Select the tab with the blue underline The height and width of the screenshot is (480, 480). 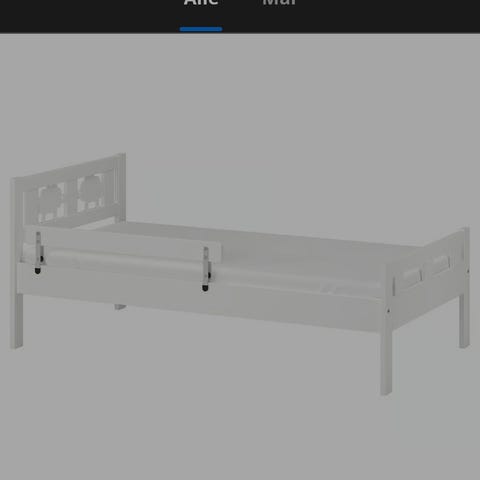coord(201,3)
